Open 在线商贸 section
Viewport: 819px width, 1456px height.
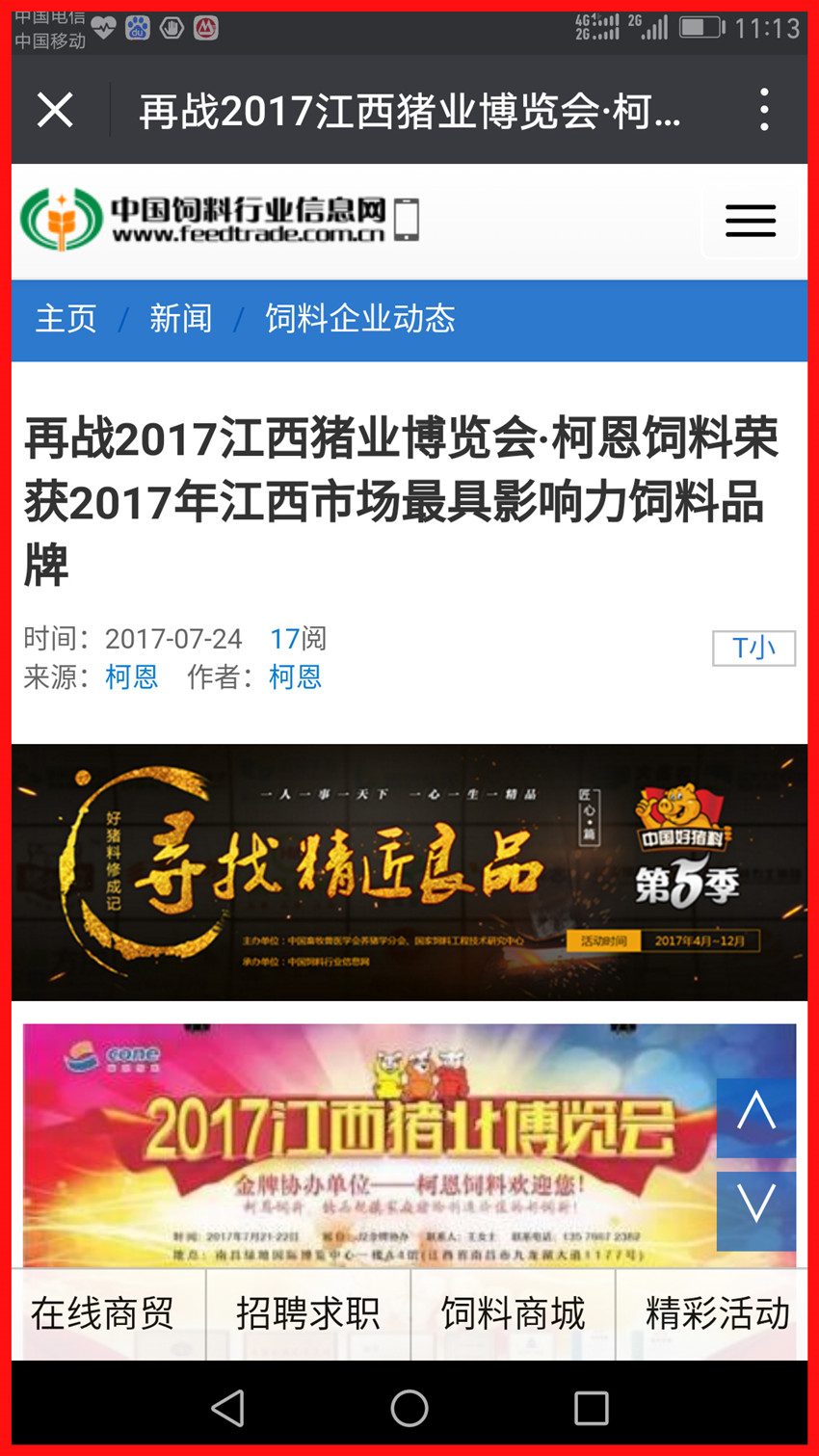pyautogui.click(x=103, y=1314)
